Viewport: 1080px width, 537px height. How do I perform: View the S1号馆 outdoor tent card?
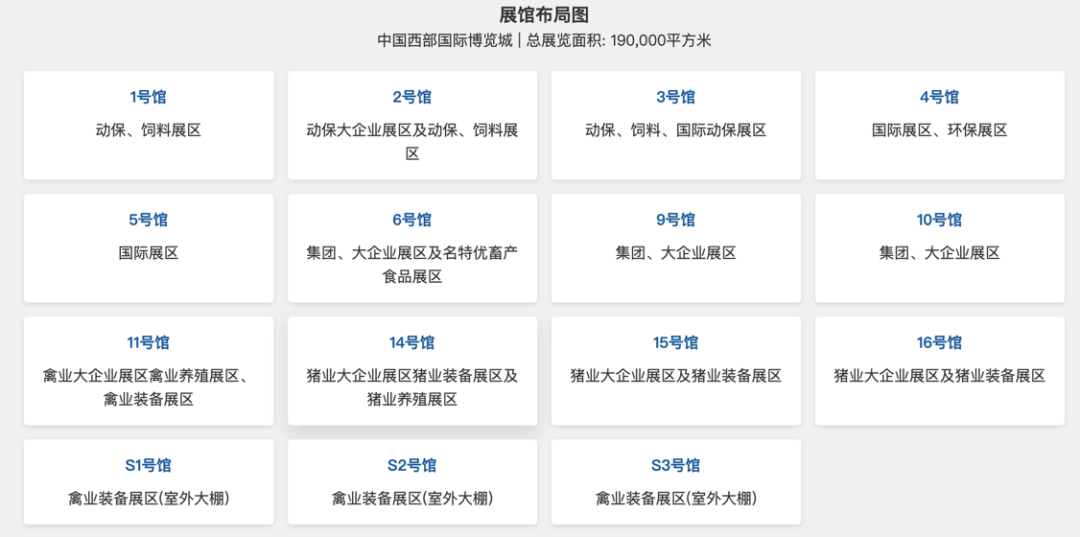pos(149,482)
